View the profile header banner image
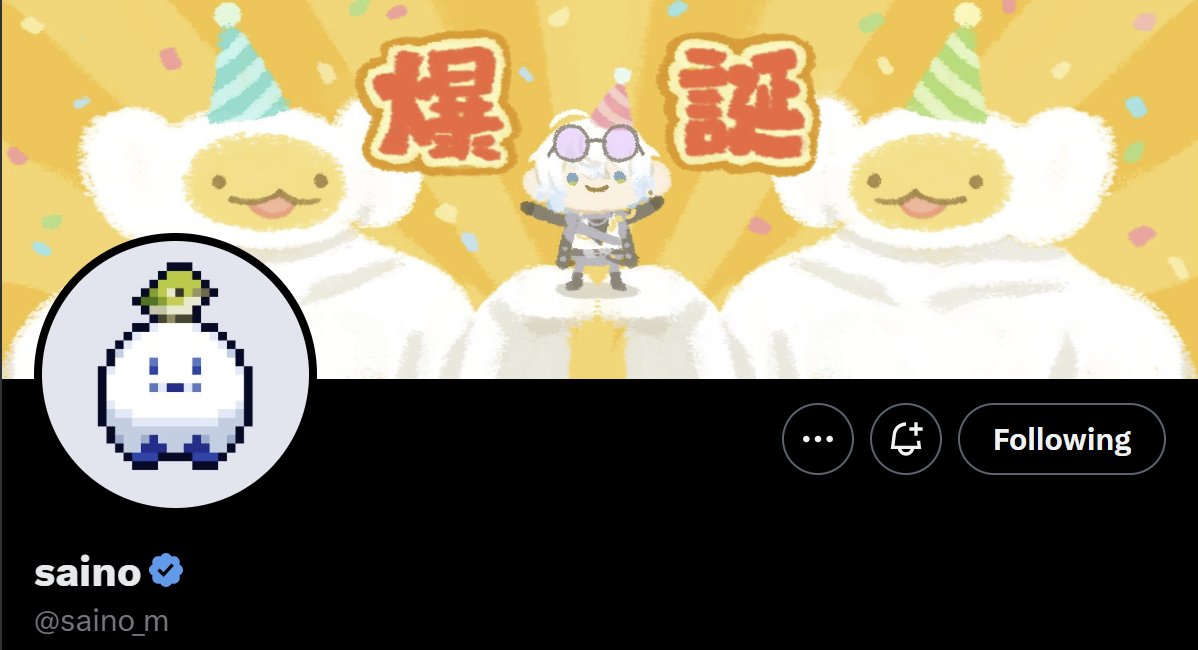The height and width of the screenshot is (650, 1198). pos(700,150)
